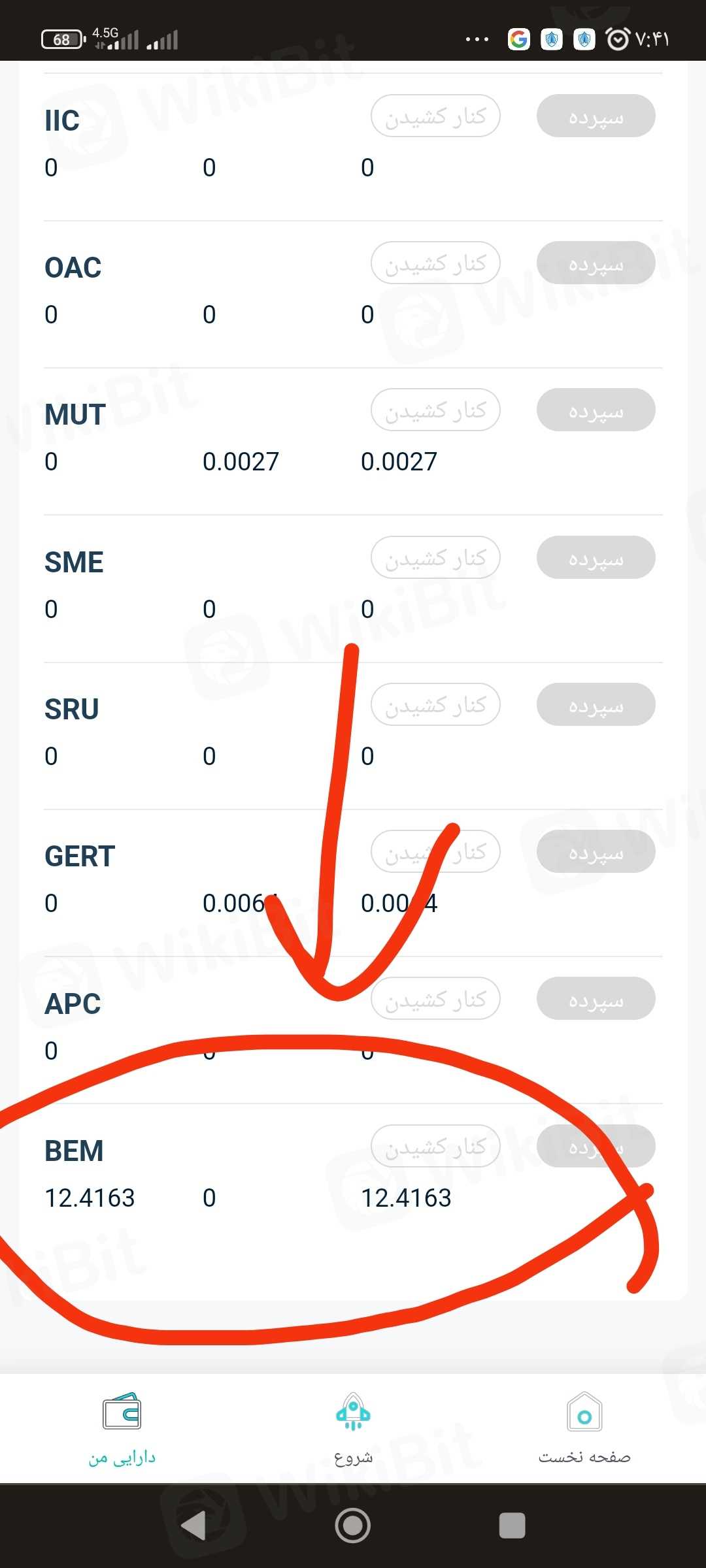The height and width of the screenshot is (1568, 706).
Task: Go to the صفحه نخست (Home) tab
Action: point(584,1428)
